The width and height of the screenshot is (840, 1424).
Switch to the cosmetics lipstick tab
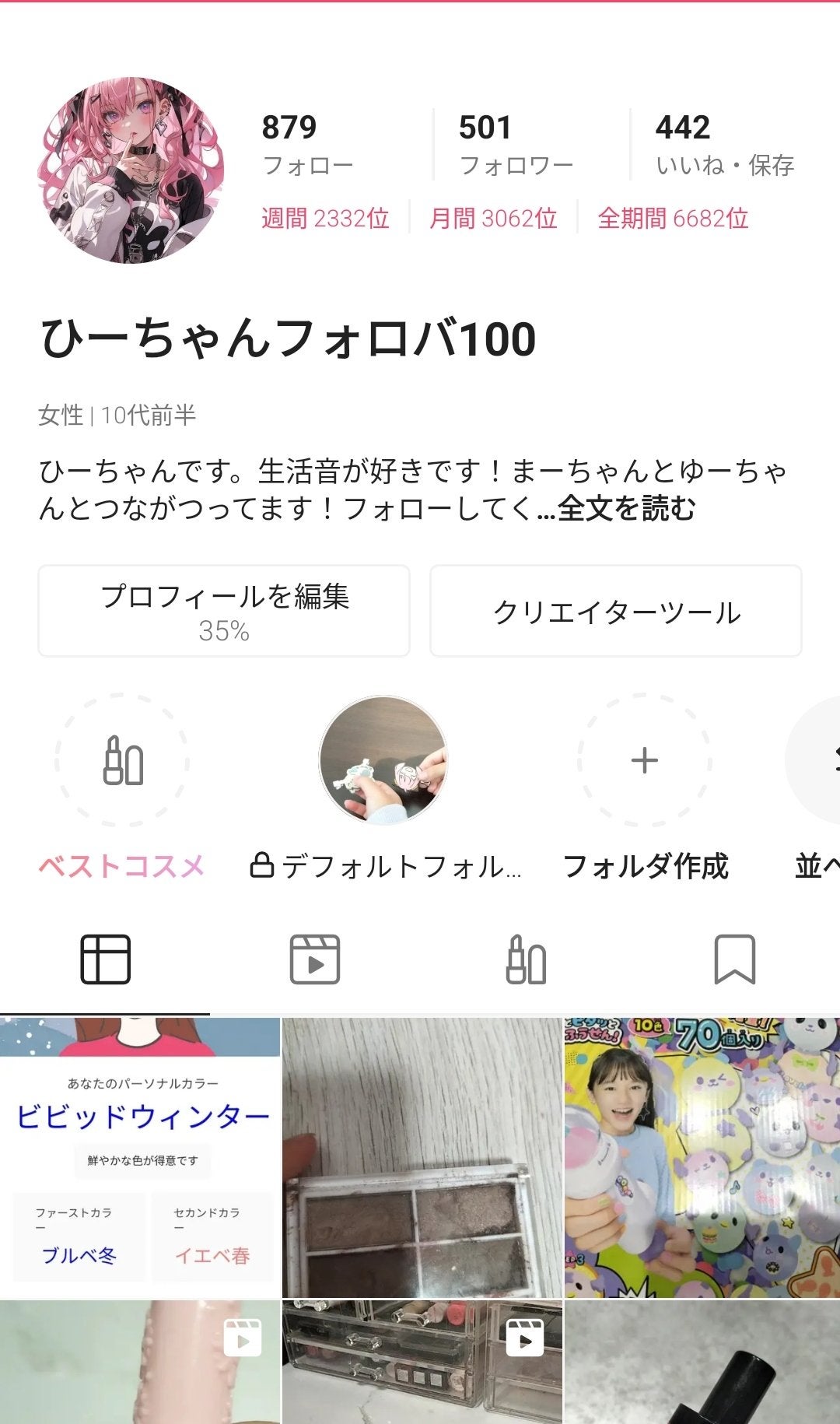click(x=526, y=959)
